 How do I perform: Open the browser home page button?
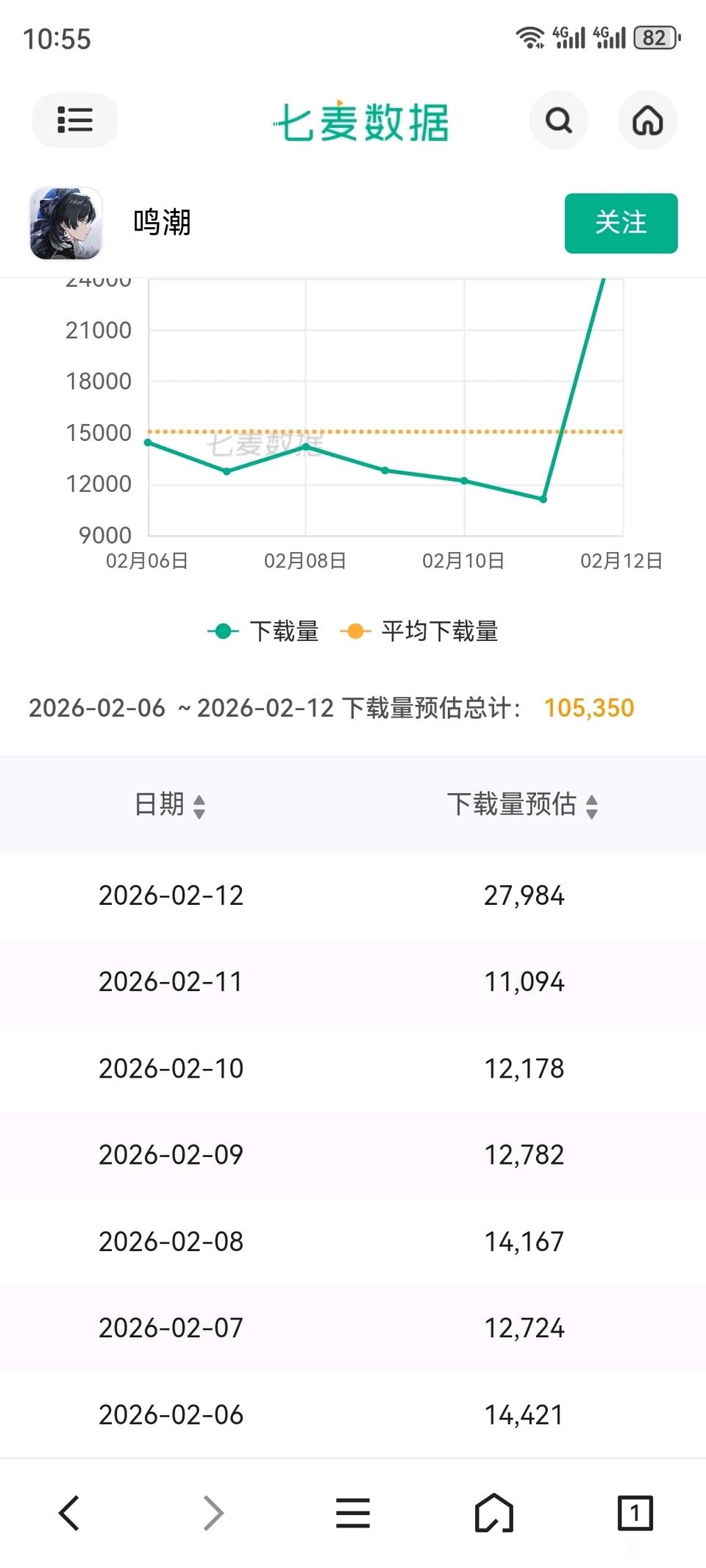point(494,1513)
